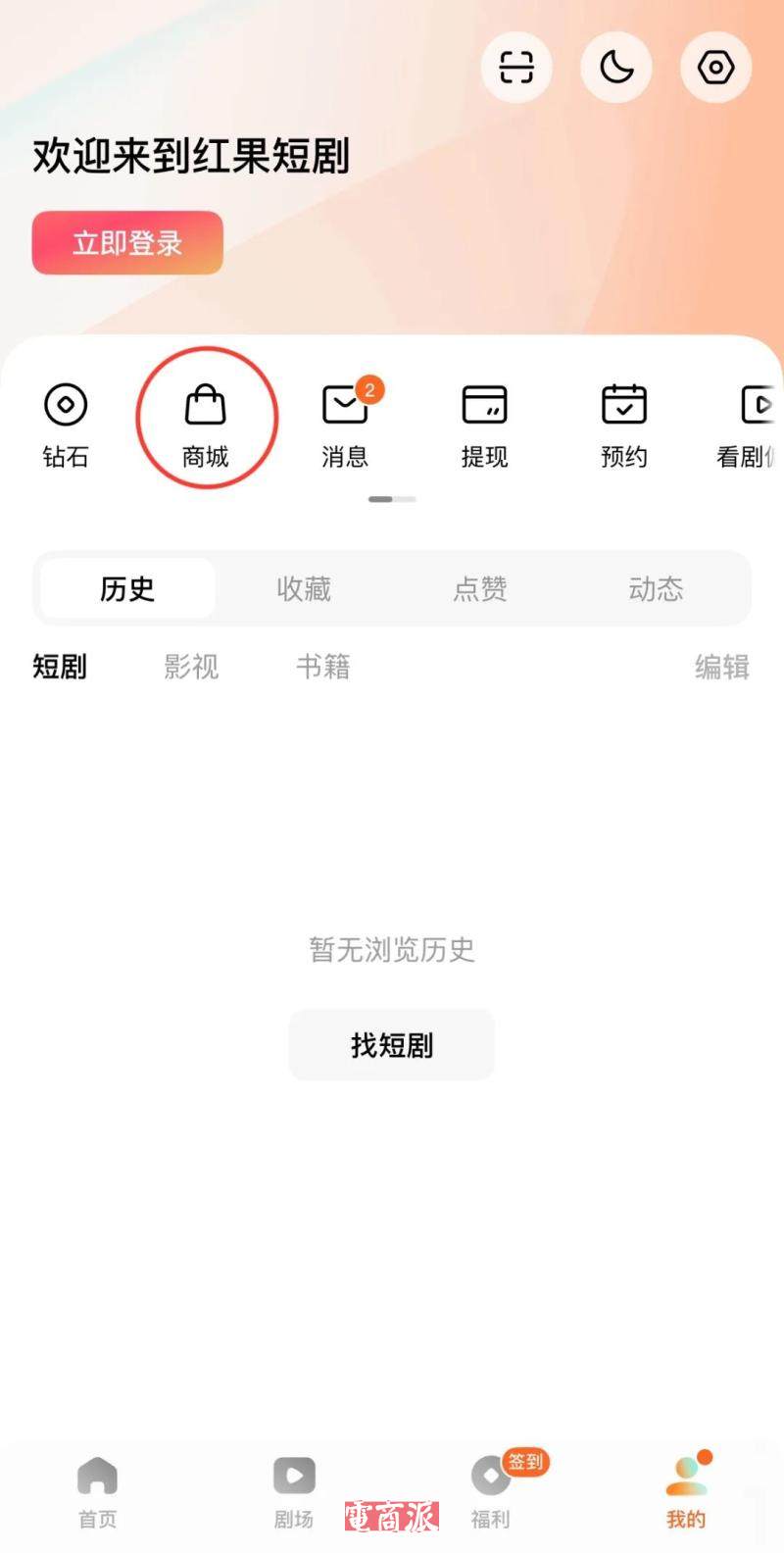Screen dimensions: 784x1553
Task: Switch to the 点赞 likes segment
Action: click(480, 588)
